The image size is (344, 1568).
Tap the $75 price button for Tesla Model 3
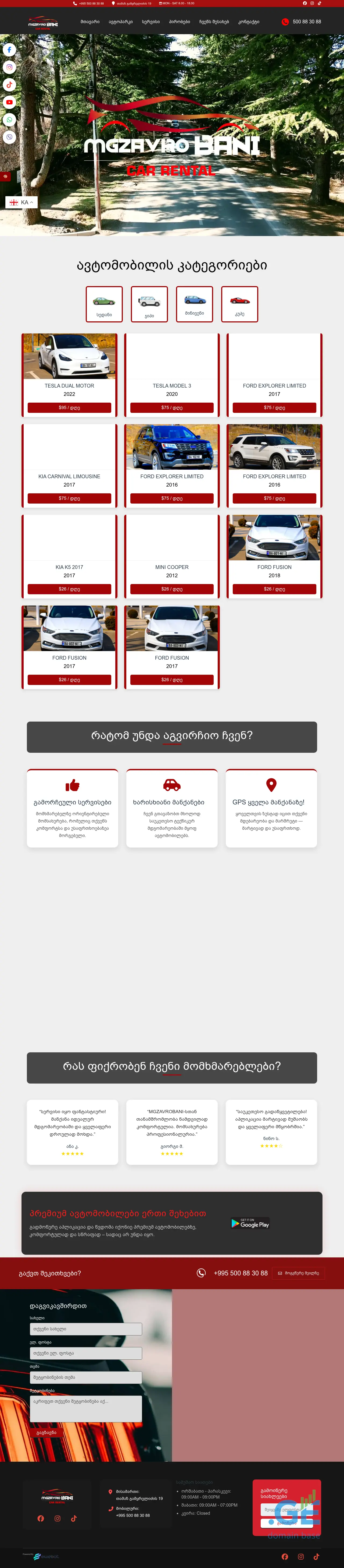click(172, 408)
